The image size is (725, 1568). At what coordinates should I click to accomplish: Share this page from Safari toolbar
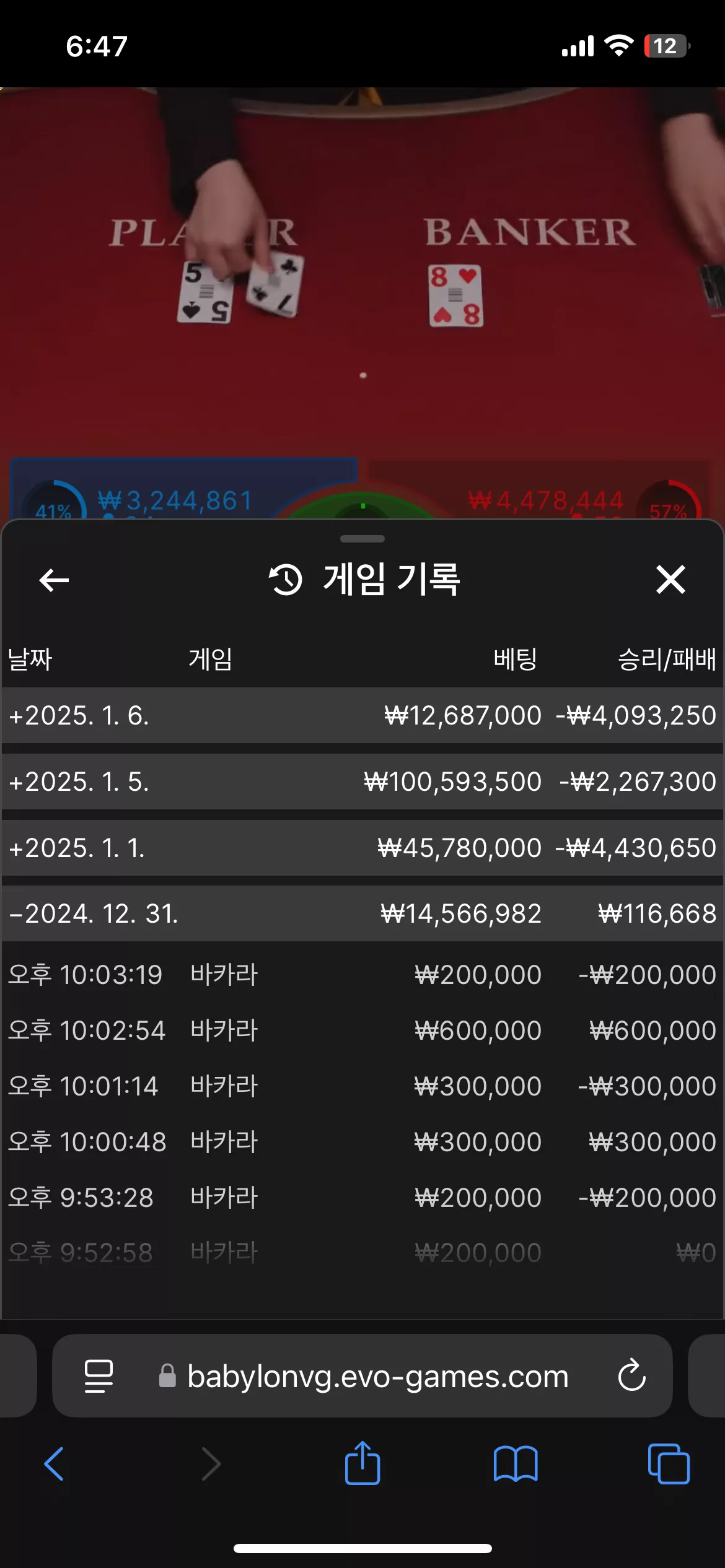click(362, 1463)
